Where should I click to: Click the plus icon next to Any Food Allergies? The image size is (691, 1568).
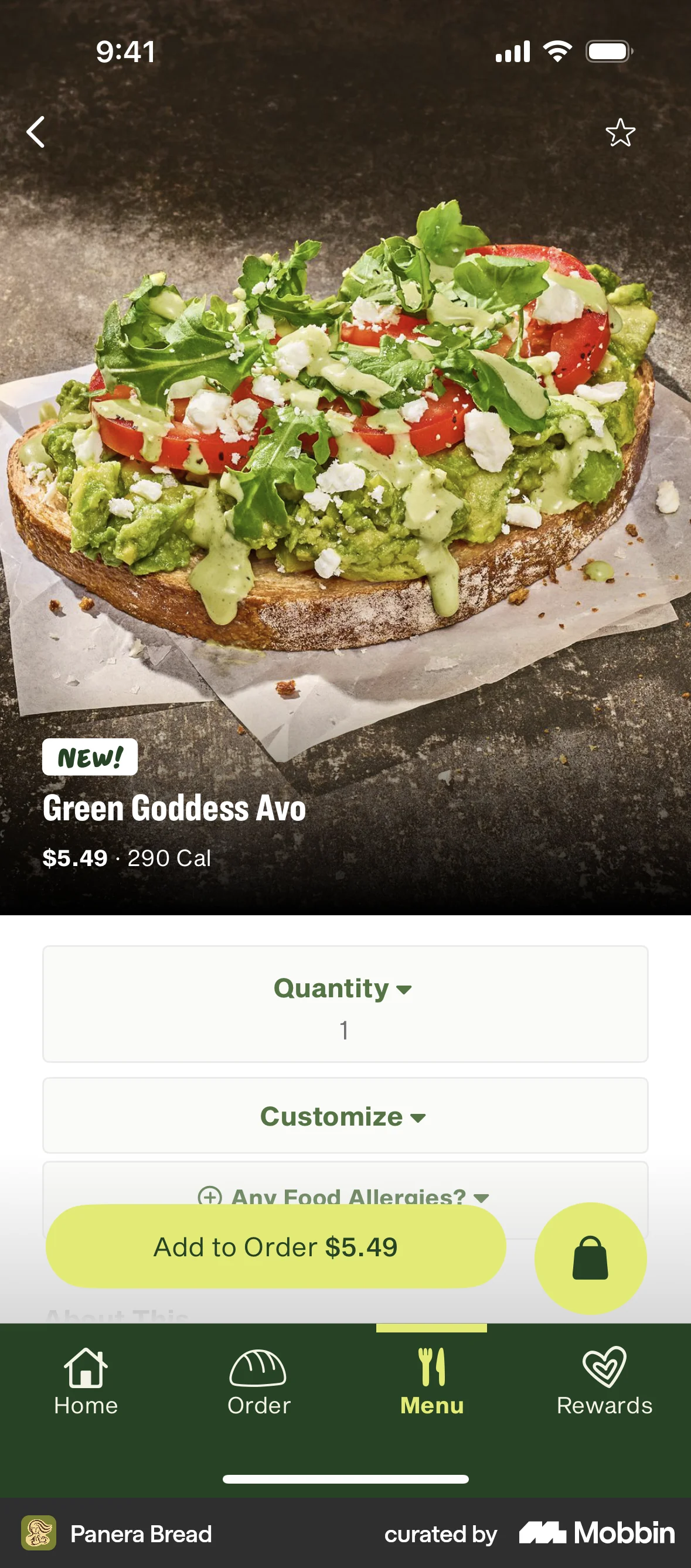pos(210,1197)
